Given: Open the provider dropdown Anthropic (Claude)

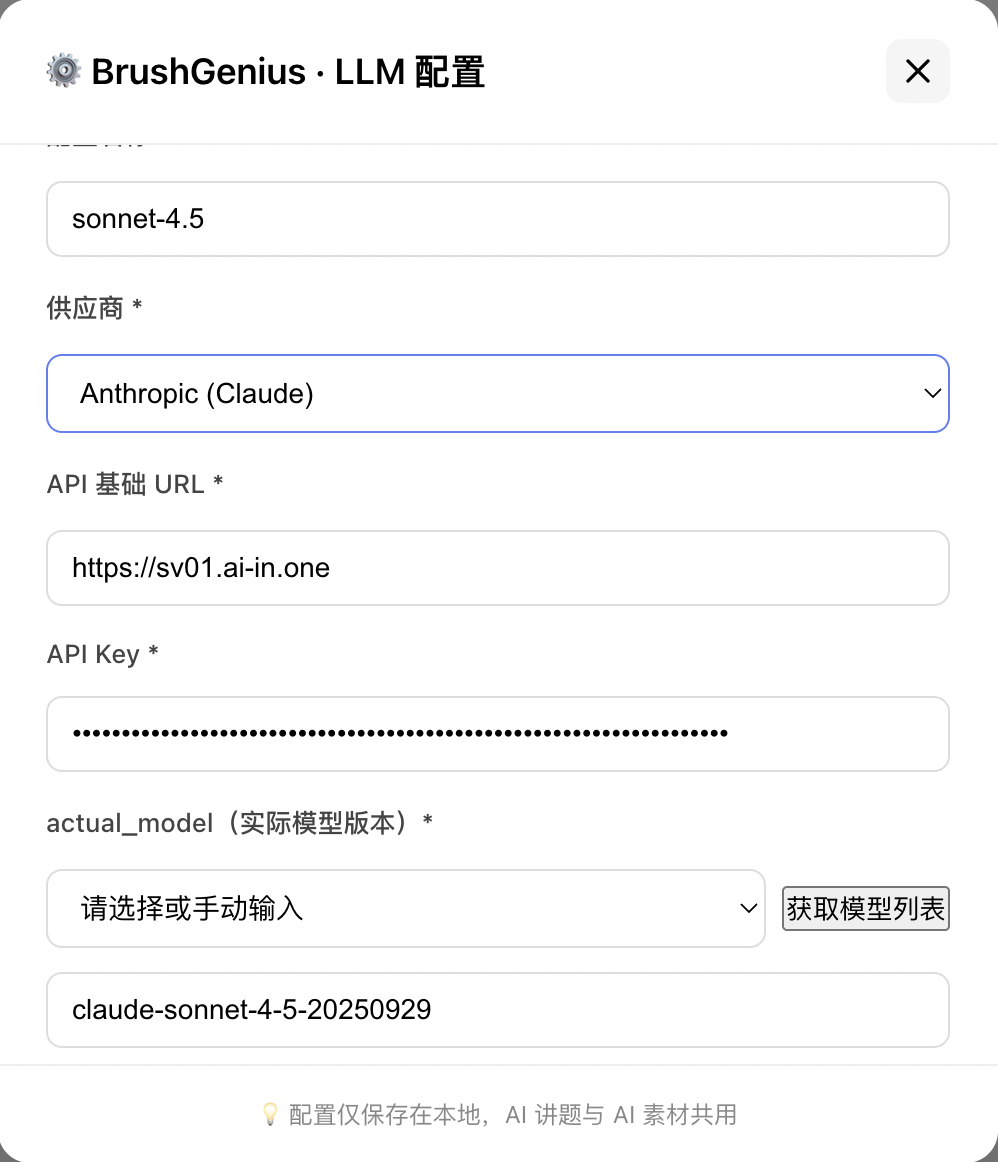Looking at the screenshot, I should pos(497,394).
